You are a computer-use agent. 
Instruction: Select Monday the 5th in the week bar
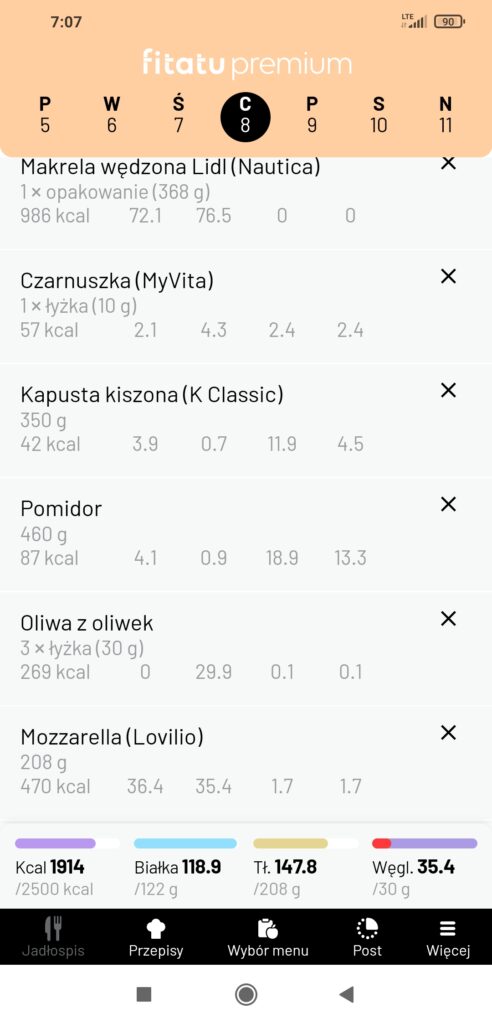coord(44,114)
